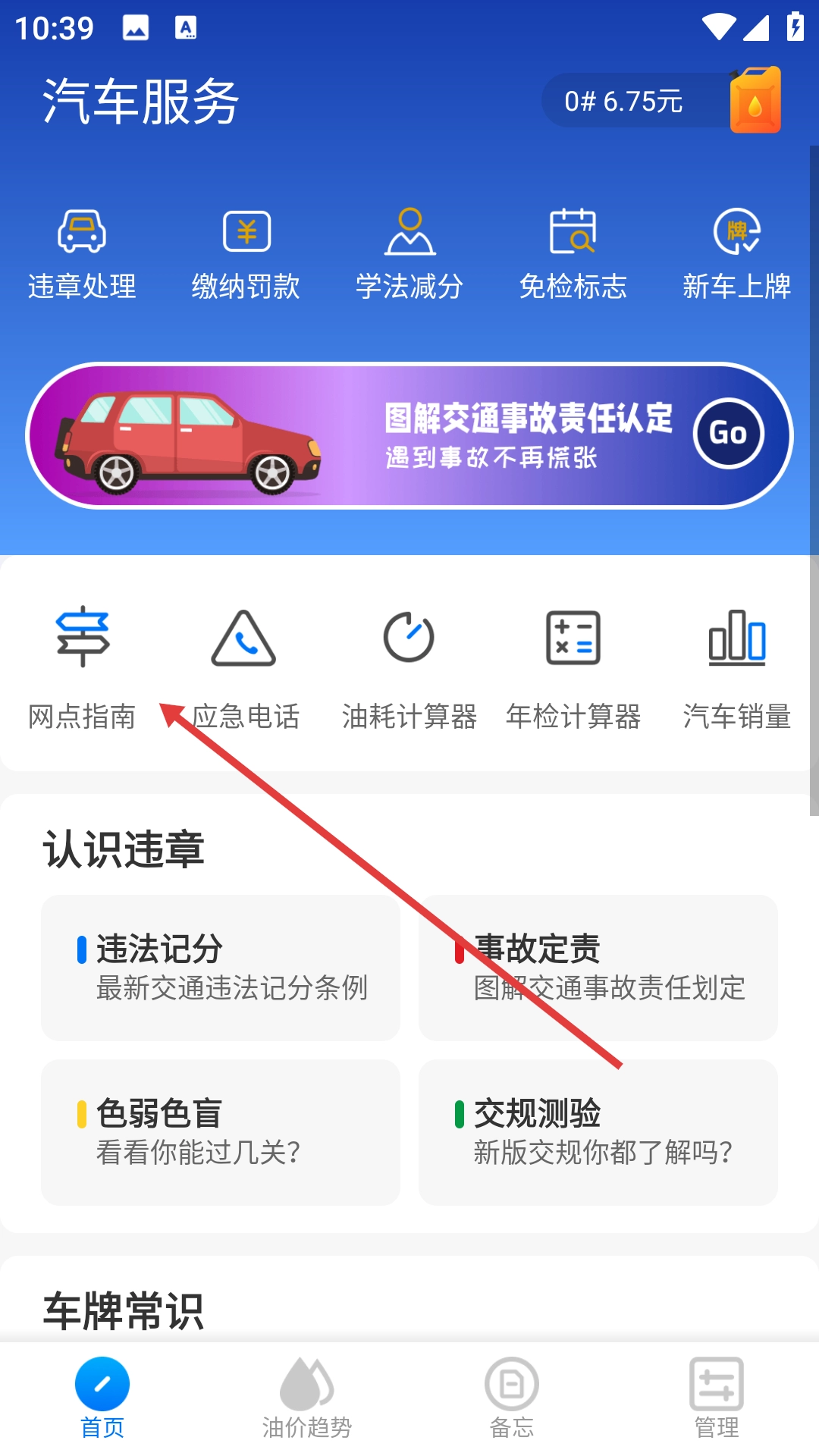Open the 交规测验 quiz card
This screenshot has height=1456, width=819.
click(x=598, y=1132)
